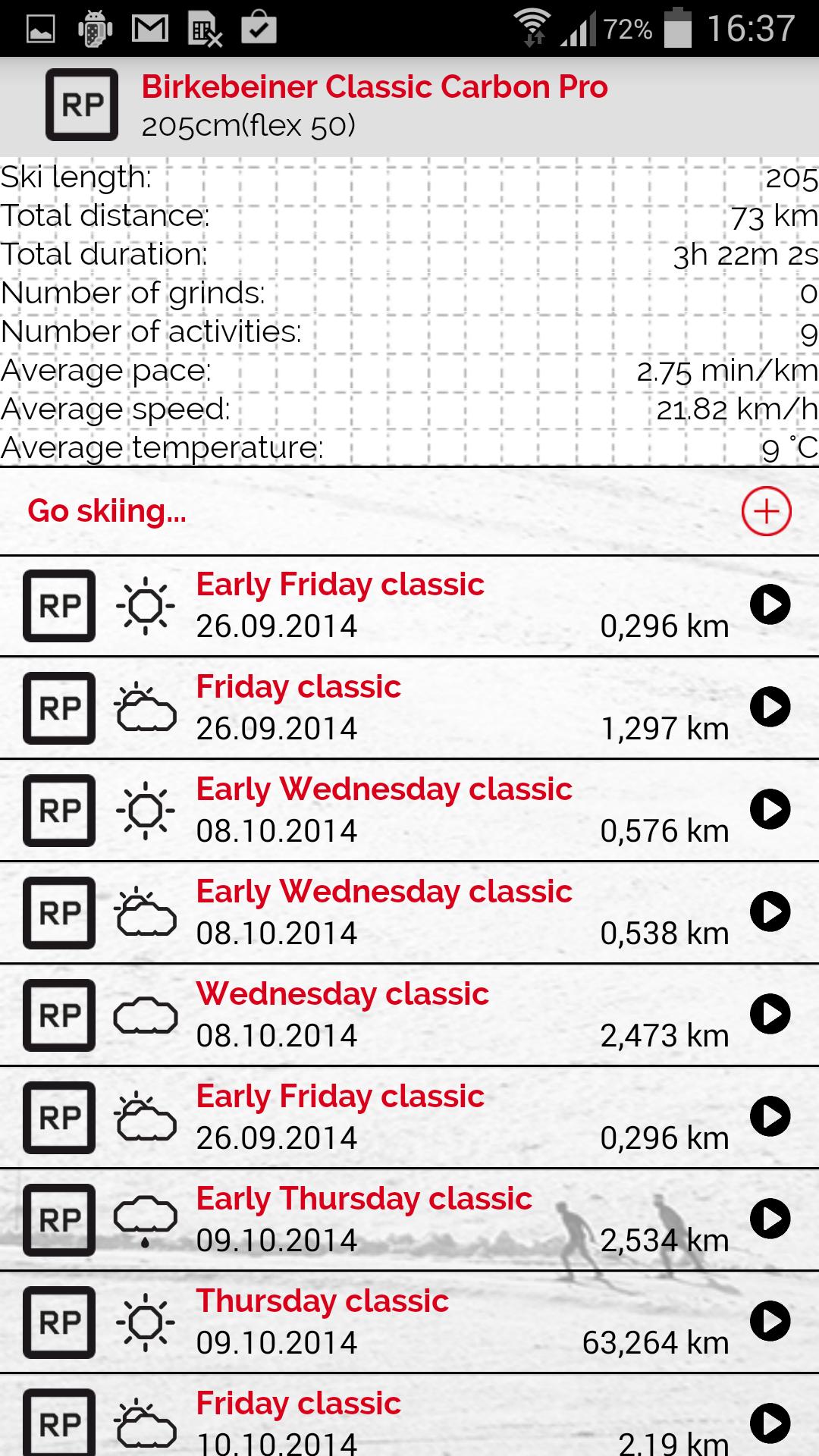Add a new activity next to Go skiing
Viewport: 819px width, 1456px height.
(766, 511)
